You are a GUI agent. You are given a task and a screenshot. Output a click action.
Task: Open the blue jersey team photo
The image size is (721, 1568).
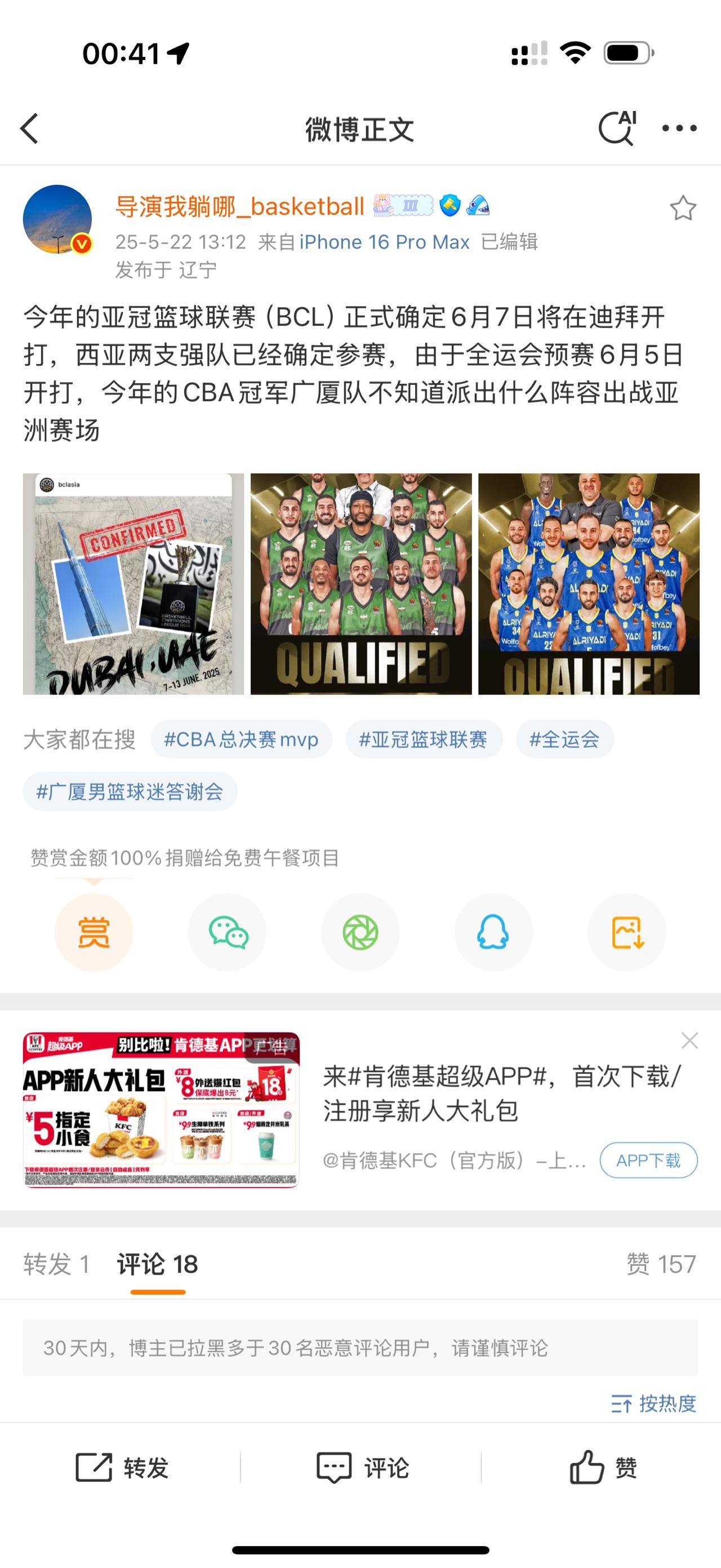(589, 584)
